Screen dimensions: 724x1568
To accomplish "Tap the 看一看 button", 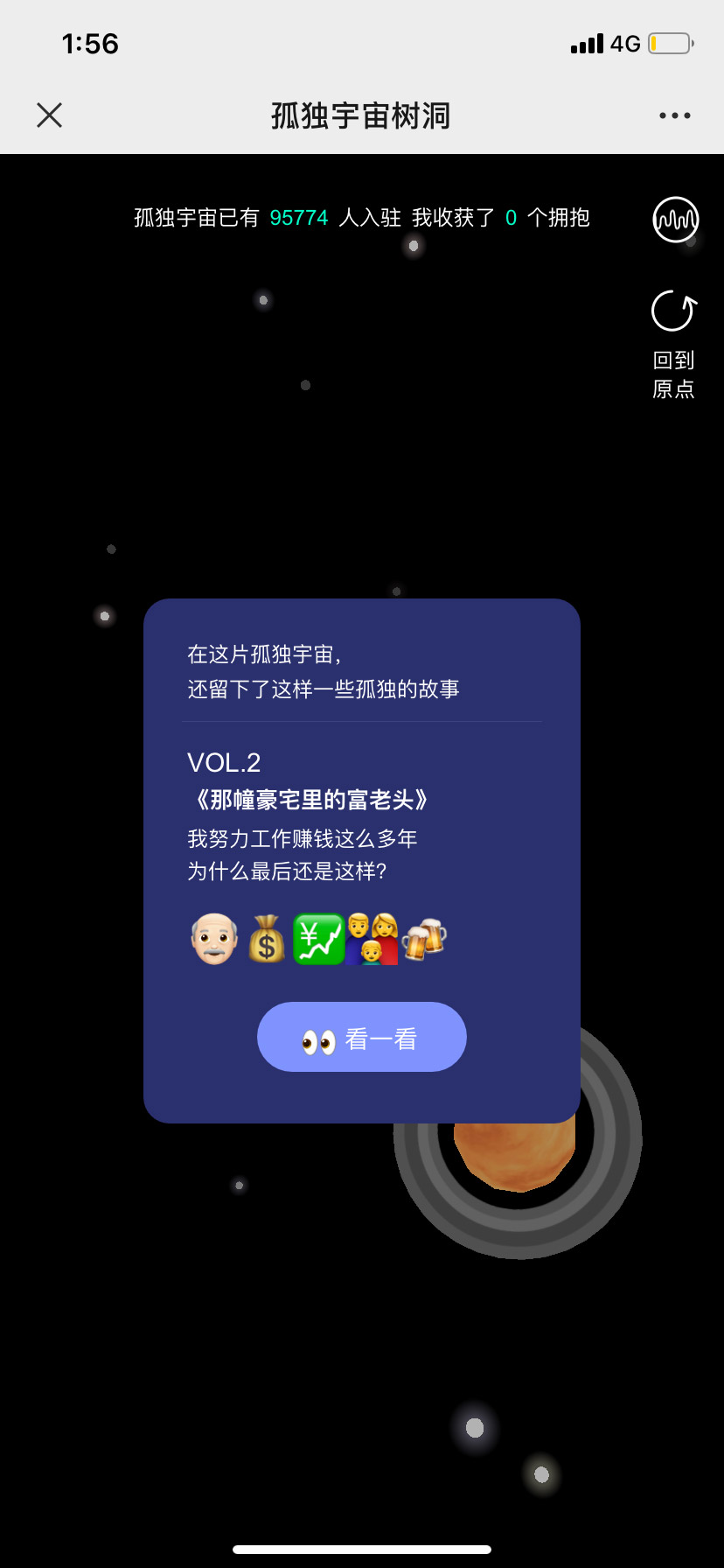I will (361, 1037).
